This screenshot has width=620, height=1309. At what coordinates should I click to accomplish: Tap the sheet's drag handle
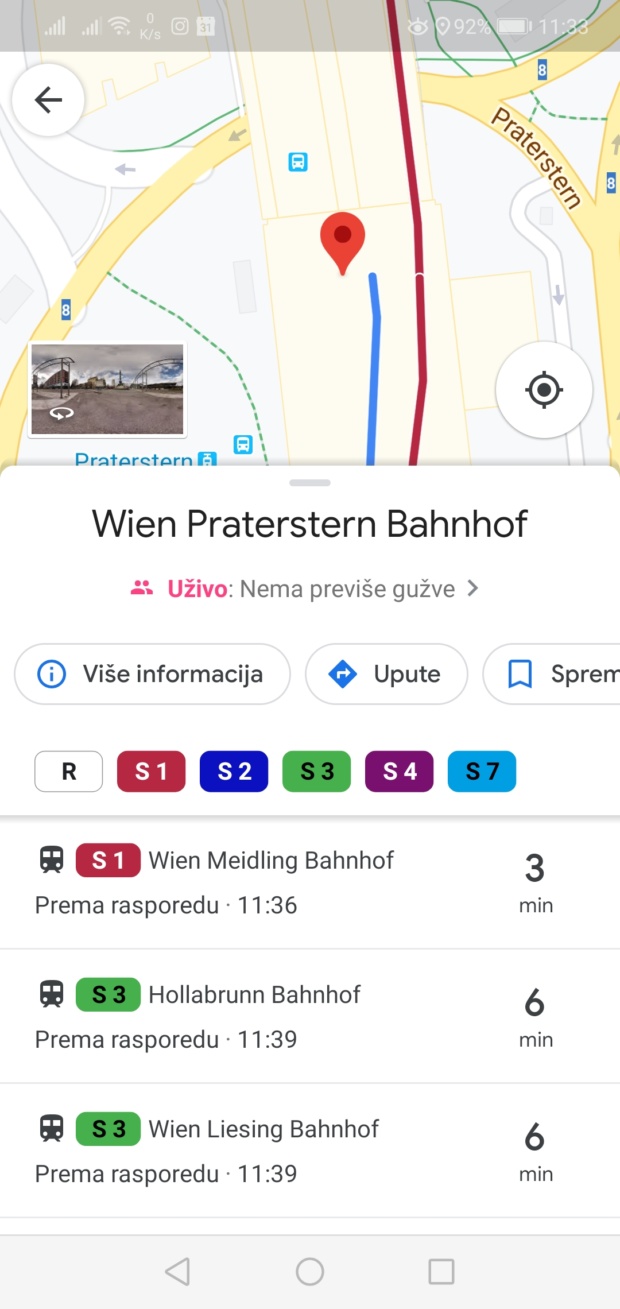pyautogui.click(x=310, y=483)
